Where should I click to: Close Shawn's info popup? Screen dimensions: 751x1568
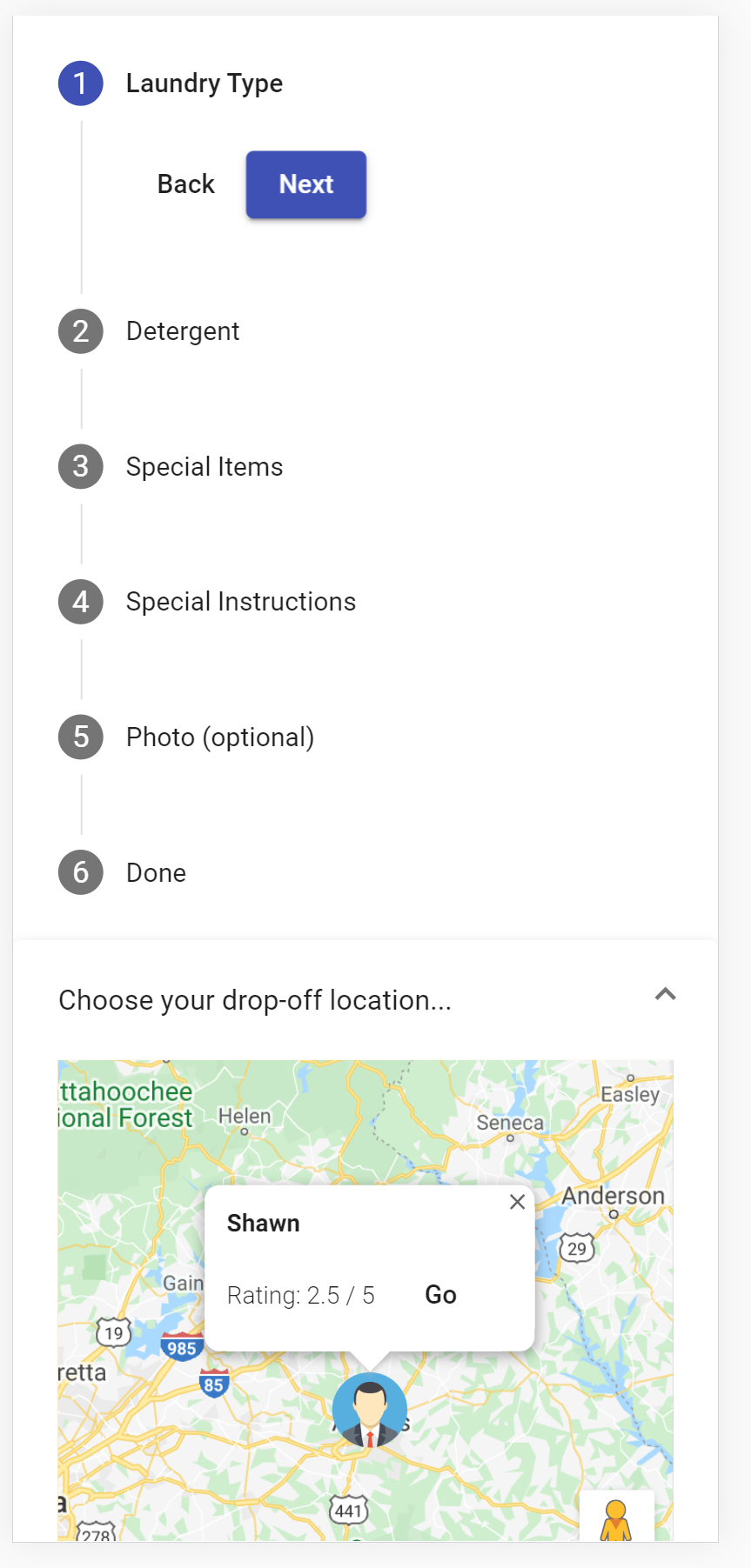(517, 1202)
